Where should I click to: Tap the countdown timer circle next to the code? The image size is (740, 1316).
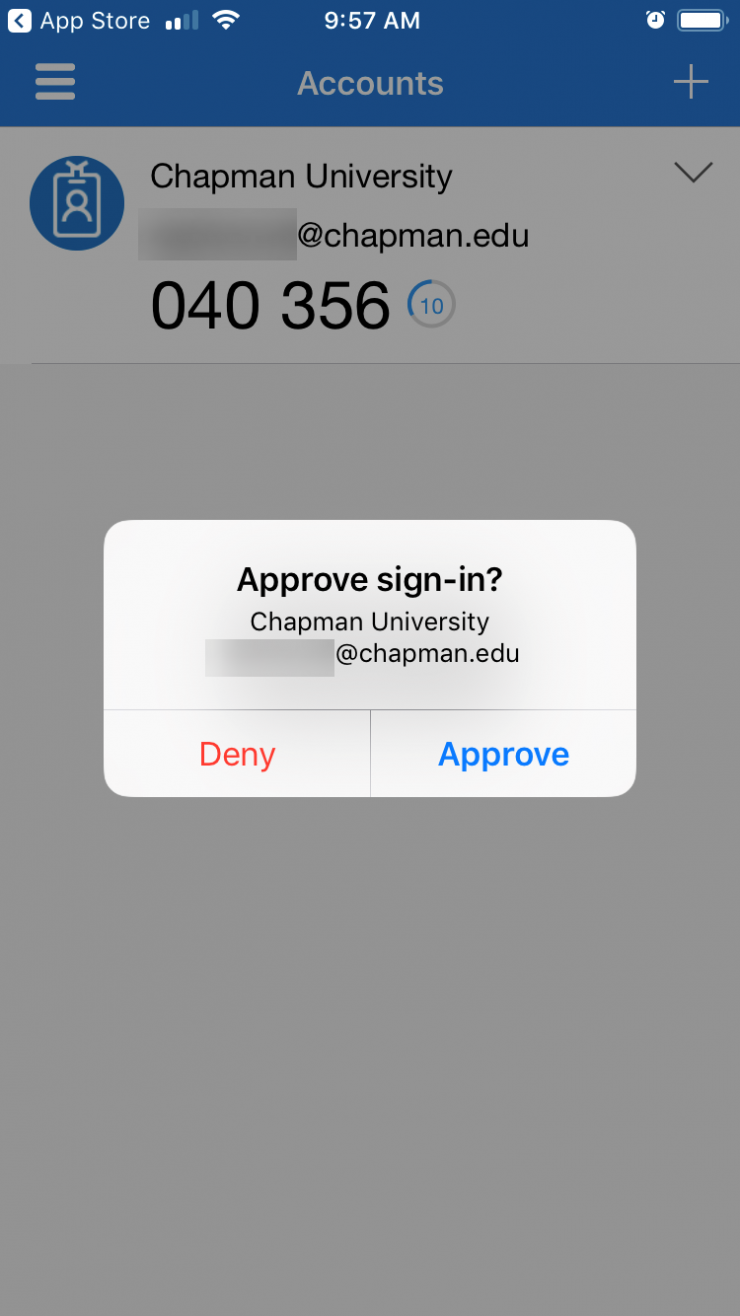point(430,303)
